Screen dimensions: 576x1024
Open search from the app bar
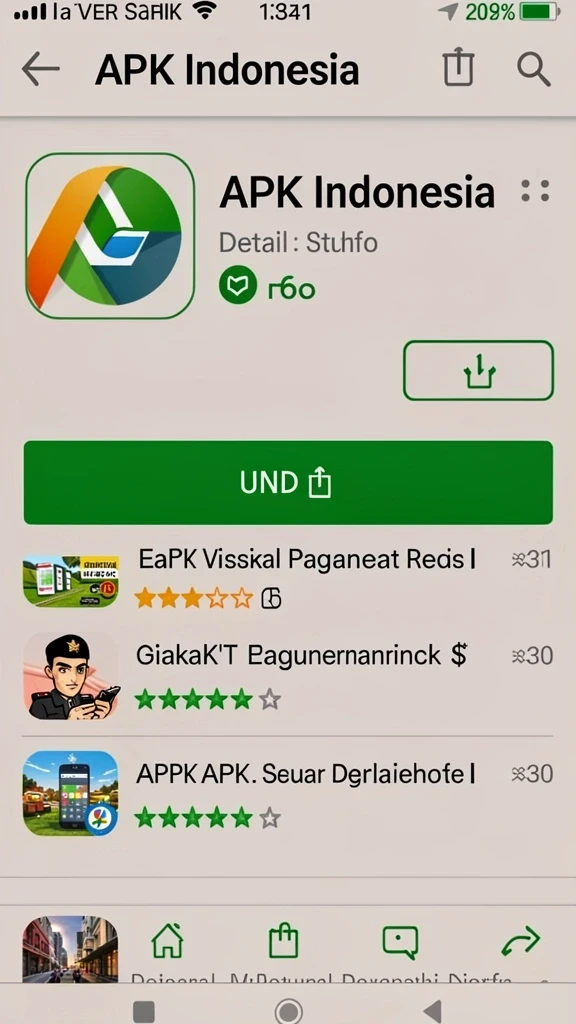pyautogui.click(x=534, y=69)
